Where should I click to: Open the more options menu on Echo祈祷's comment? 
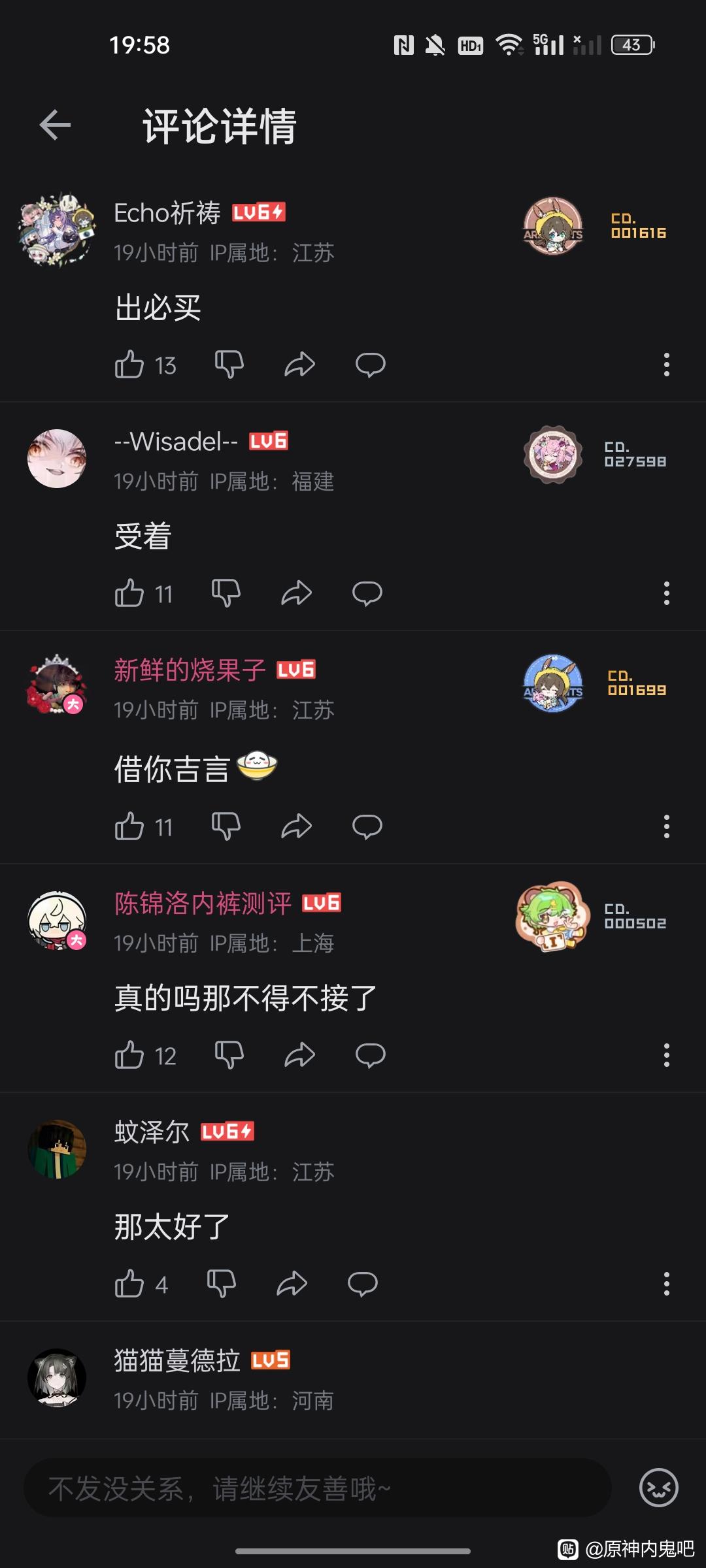(x=666, y=365)
